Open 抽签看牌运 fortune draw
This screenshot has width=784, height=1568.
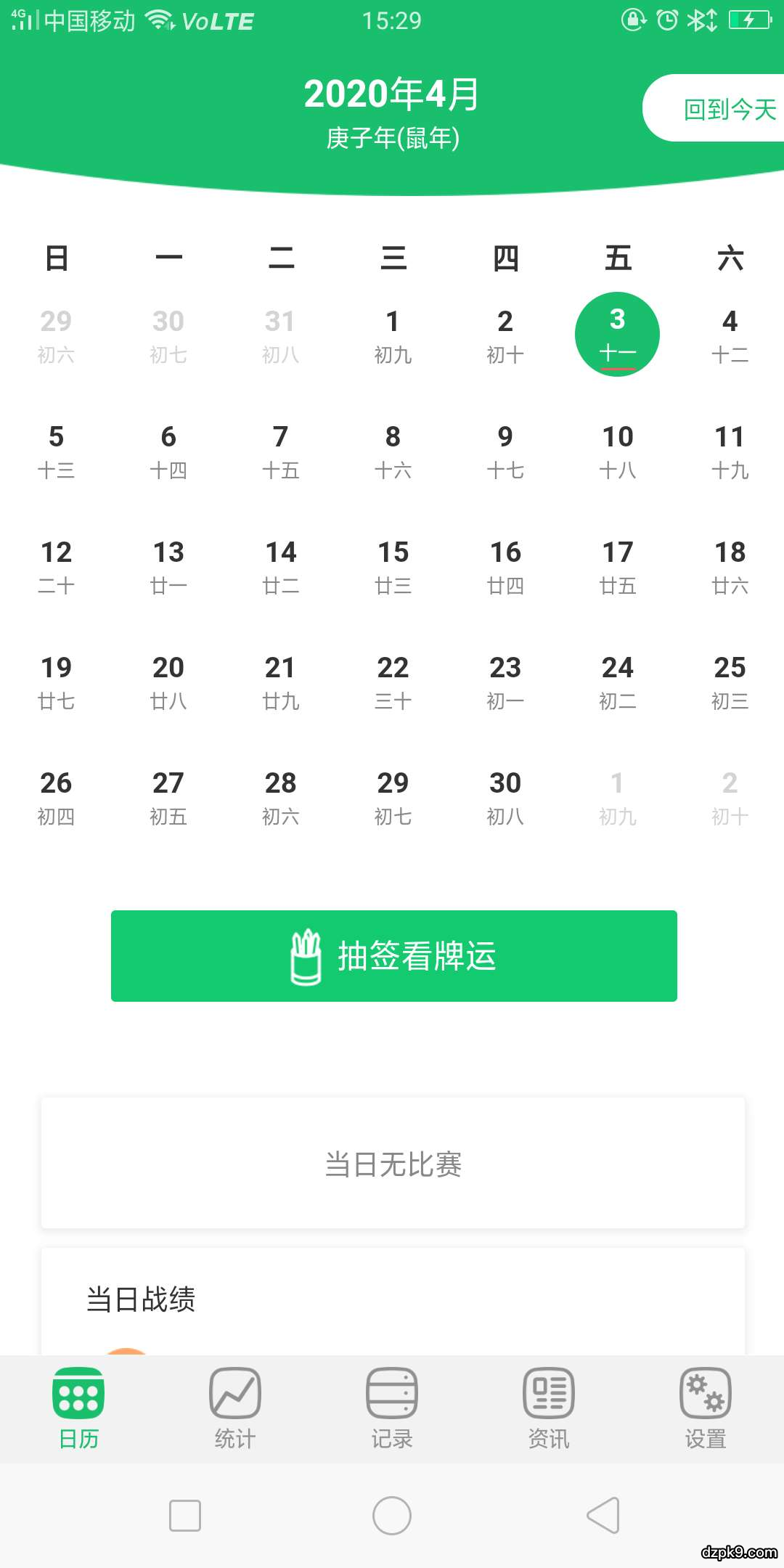[x=393, y=955]
